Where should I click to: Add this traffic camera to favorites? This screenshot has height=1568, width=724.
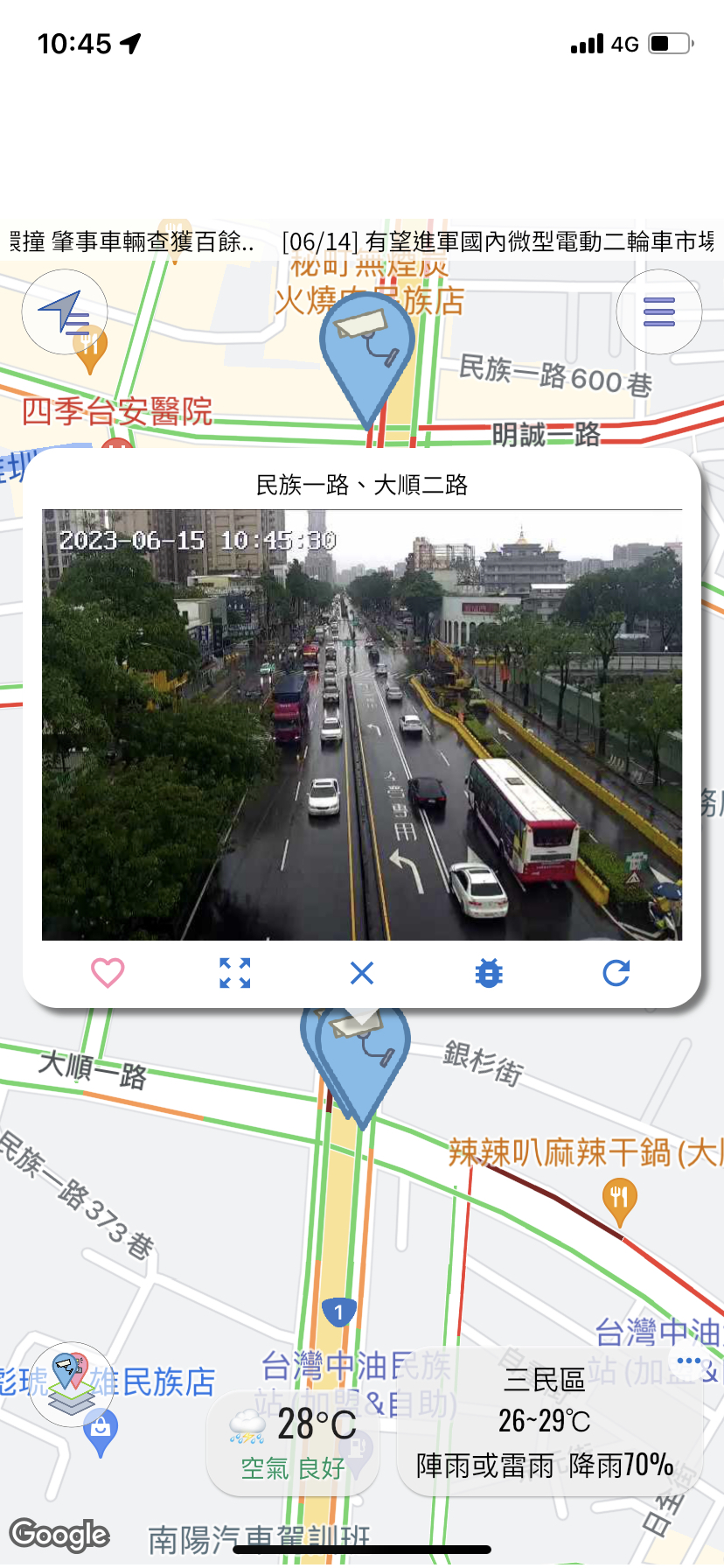click(x=108, y=972)
